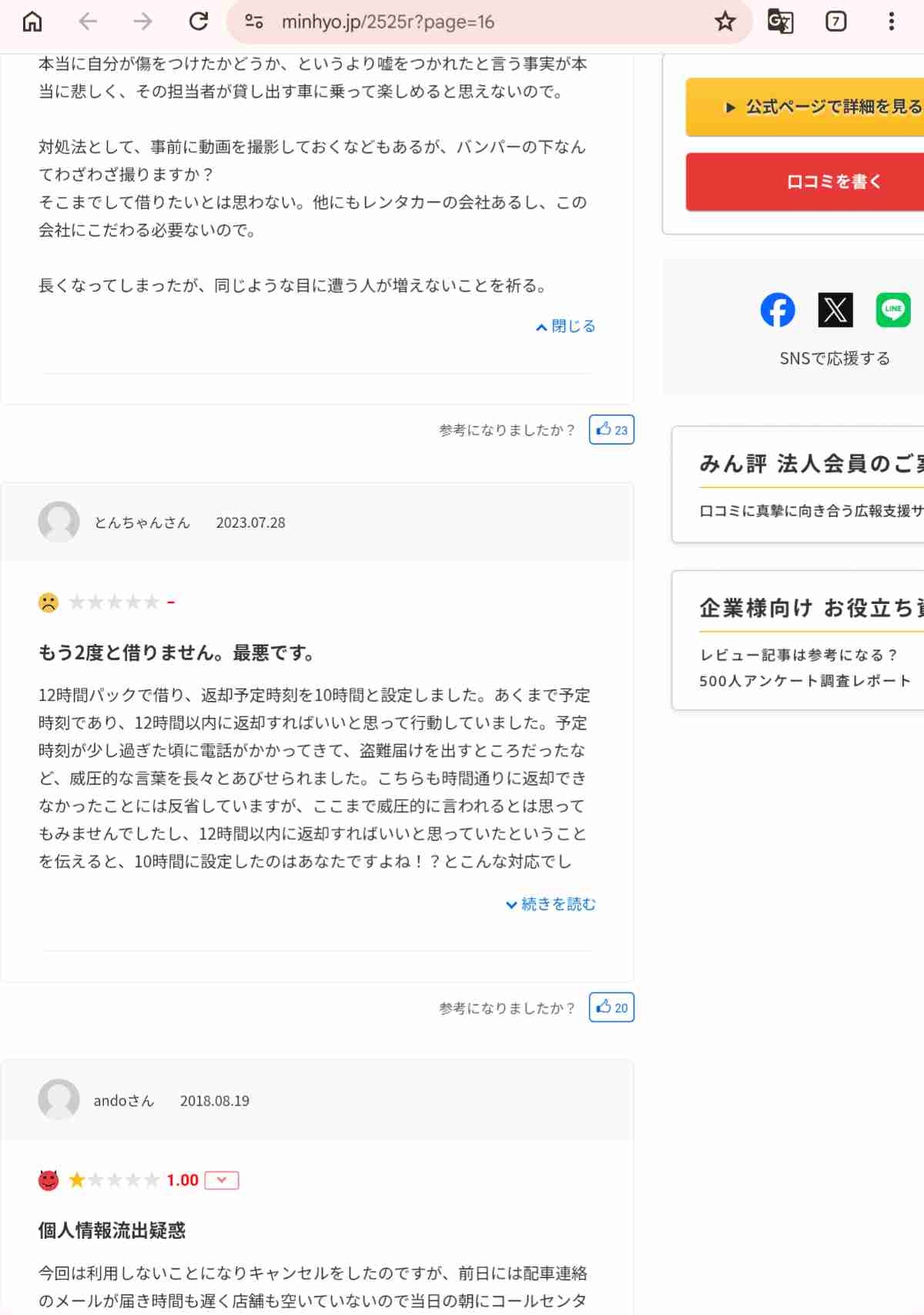Bookmark this page with the star
The height and width of the screenshot is (1315, 924).
[725, 22]
